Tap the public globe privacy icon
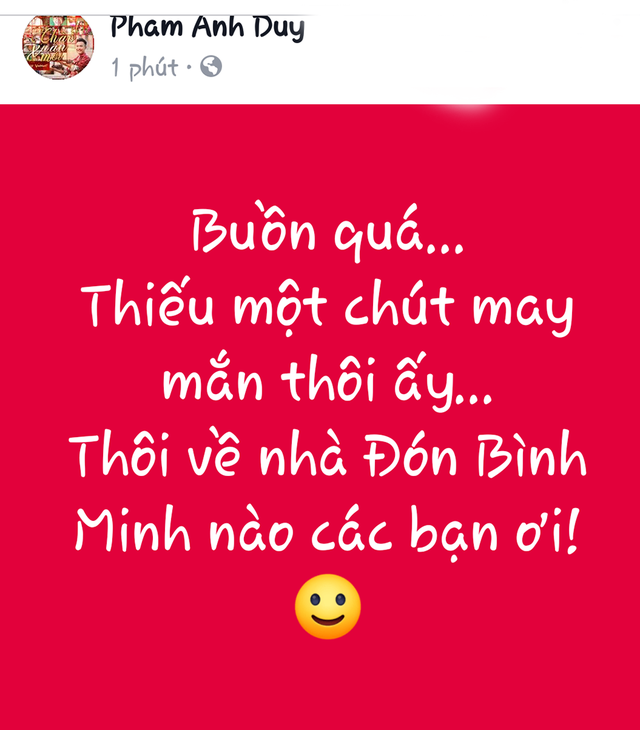 [x=211, y=67]
